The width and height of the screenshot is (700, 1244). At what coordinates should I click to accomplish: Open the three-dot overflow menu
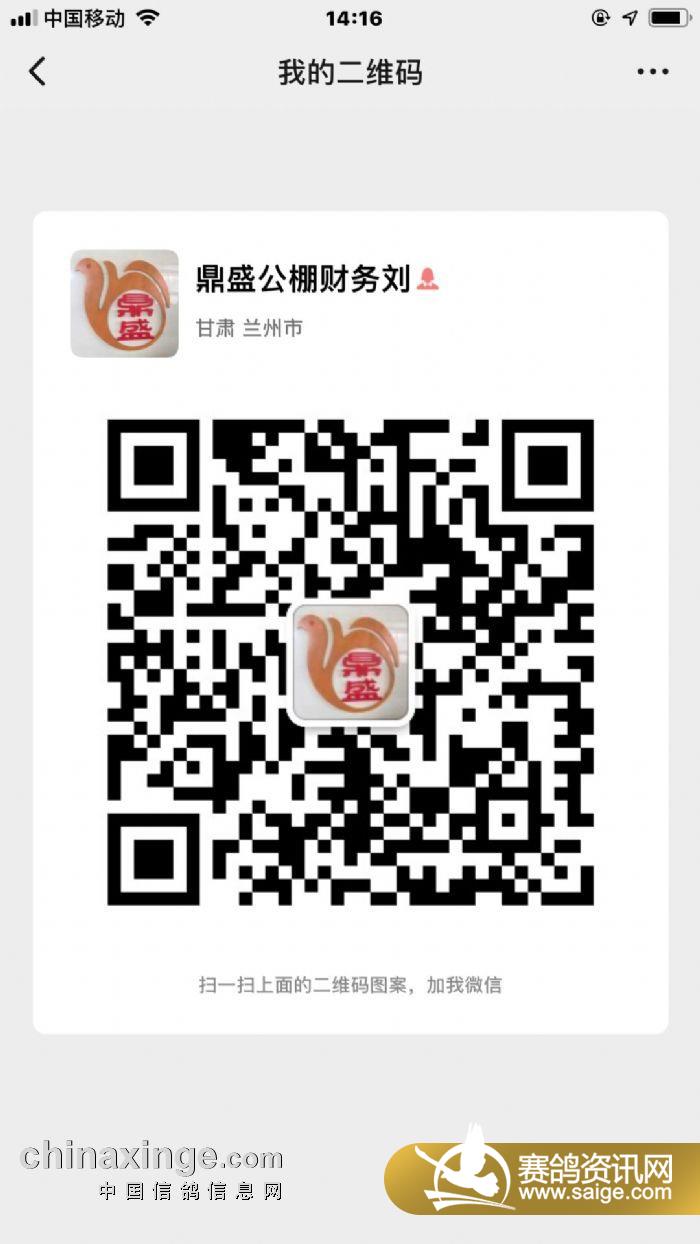[x=652, y=72]
